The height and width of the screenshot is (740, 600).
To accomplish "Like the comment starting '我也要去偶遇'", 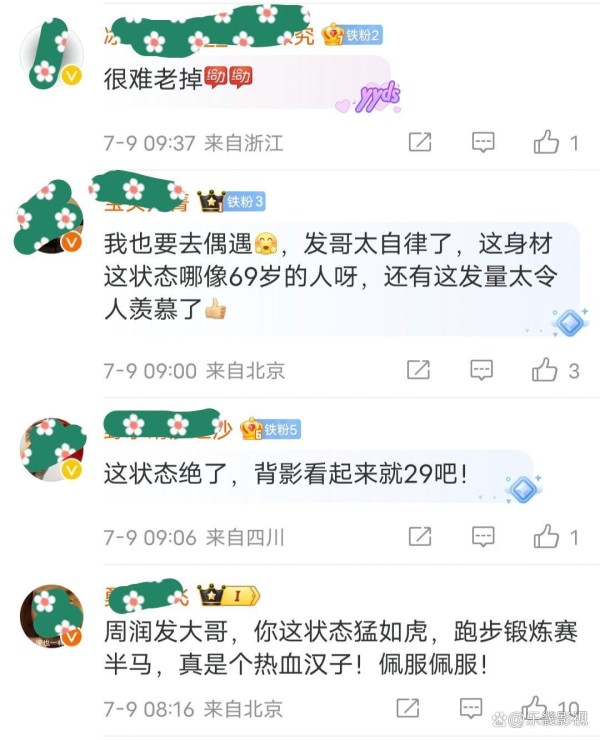I will (545, 370).
